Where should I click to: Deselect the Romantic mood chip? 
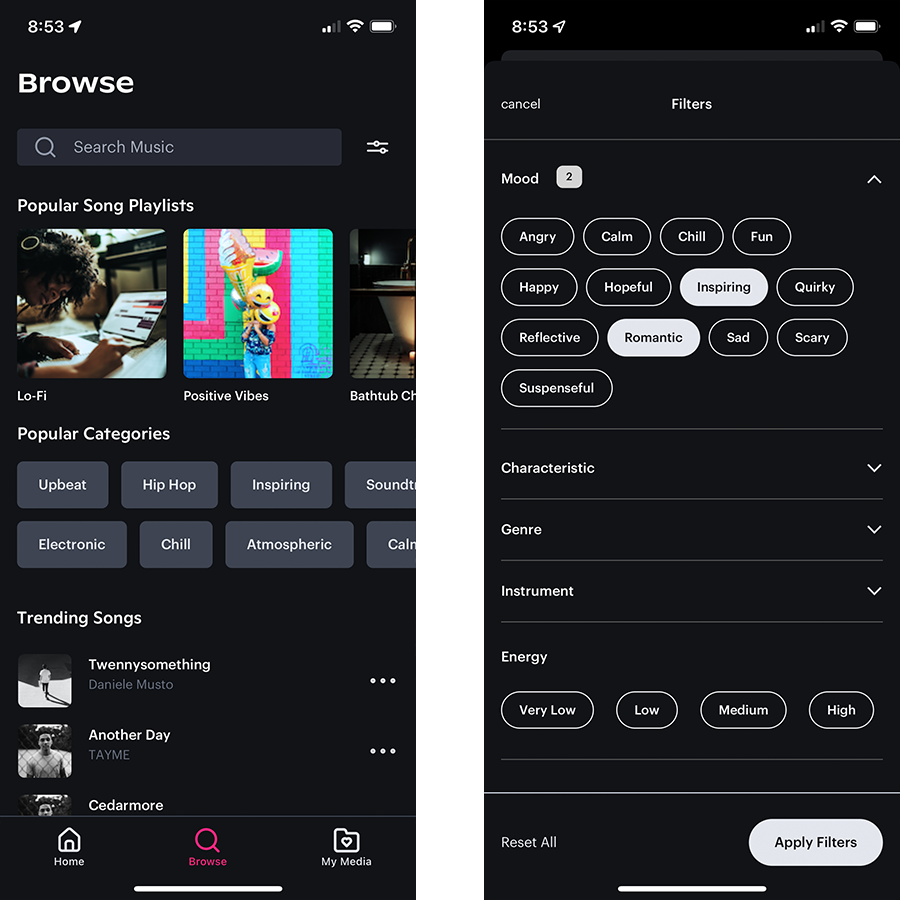click(x=653, y=338)
